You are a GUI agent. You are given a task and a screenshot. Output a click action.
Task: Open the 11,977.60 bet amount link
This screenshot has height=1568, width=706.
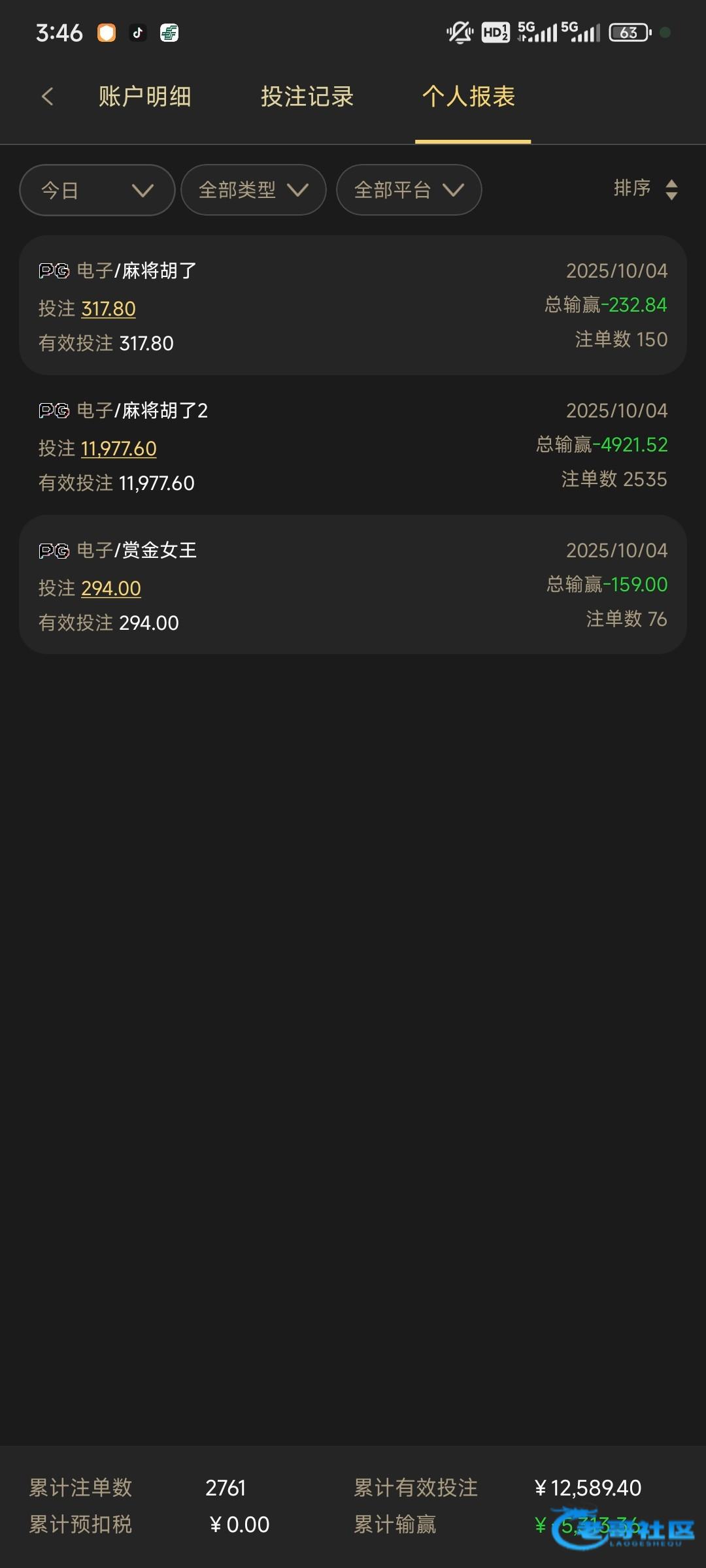tap(119, 448)
